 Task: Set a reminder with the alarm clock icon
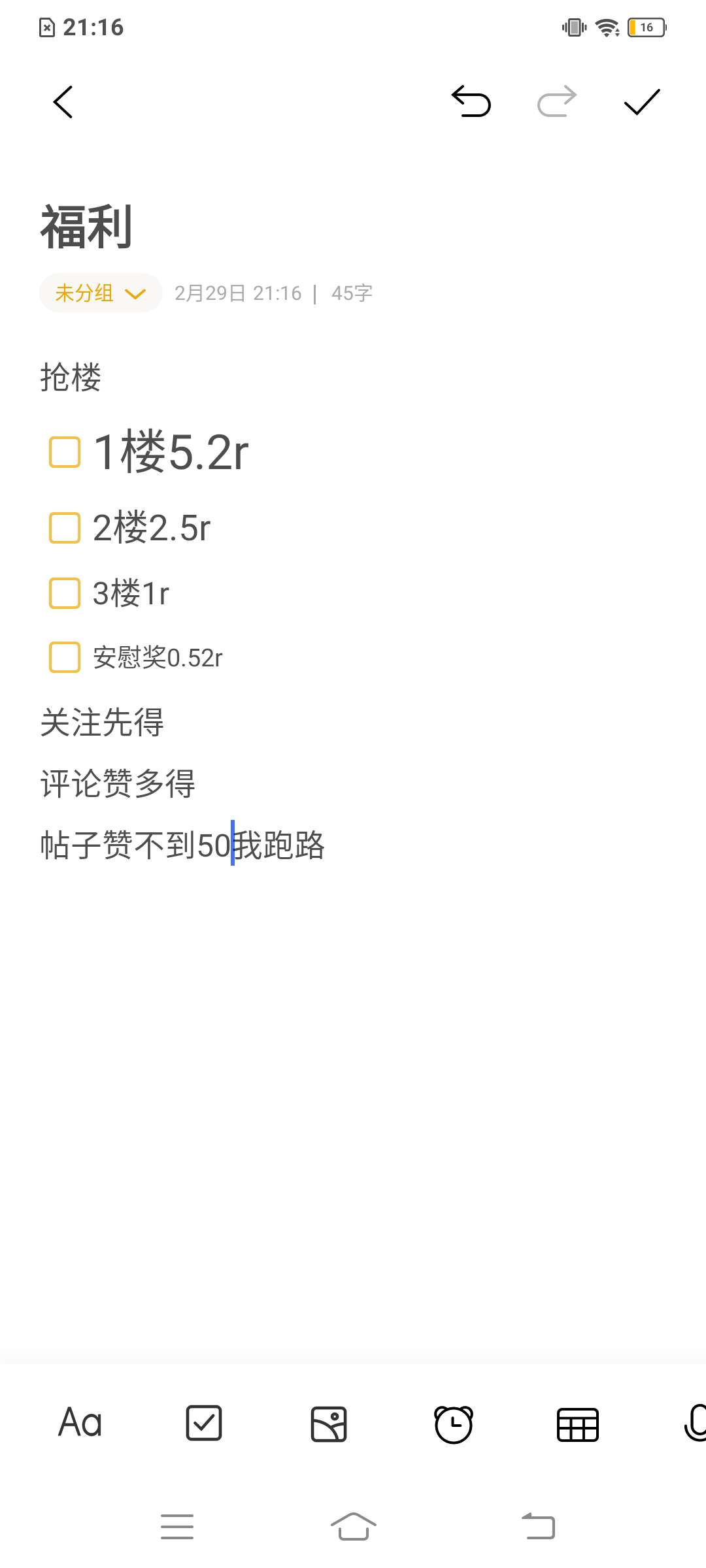(453, 1424)
